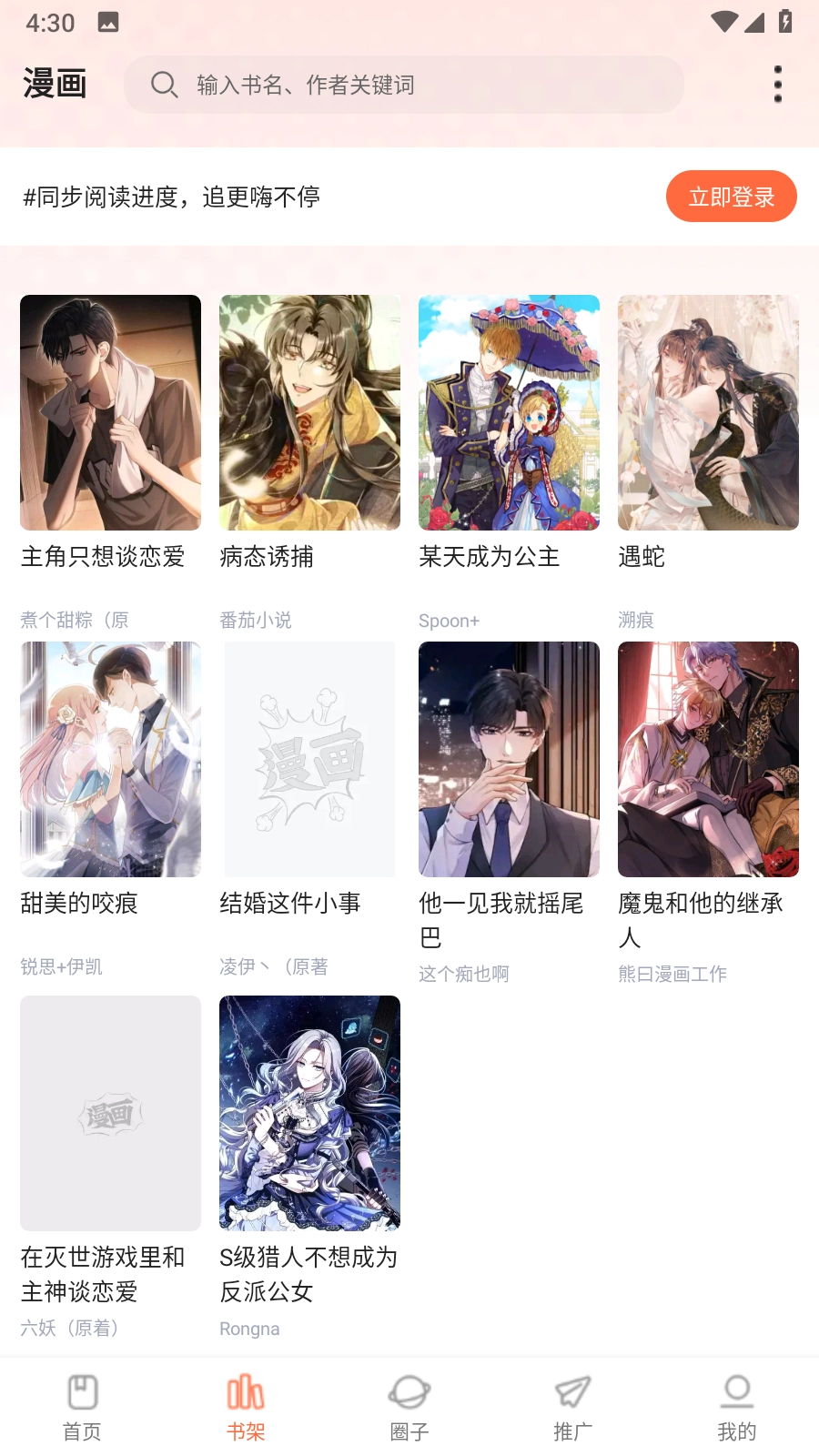Tap the 书架 bookshelf icon
This screenshot has height=1456, width=819.
[x=245, y=1392]
